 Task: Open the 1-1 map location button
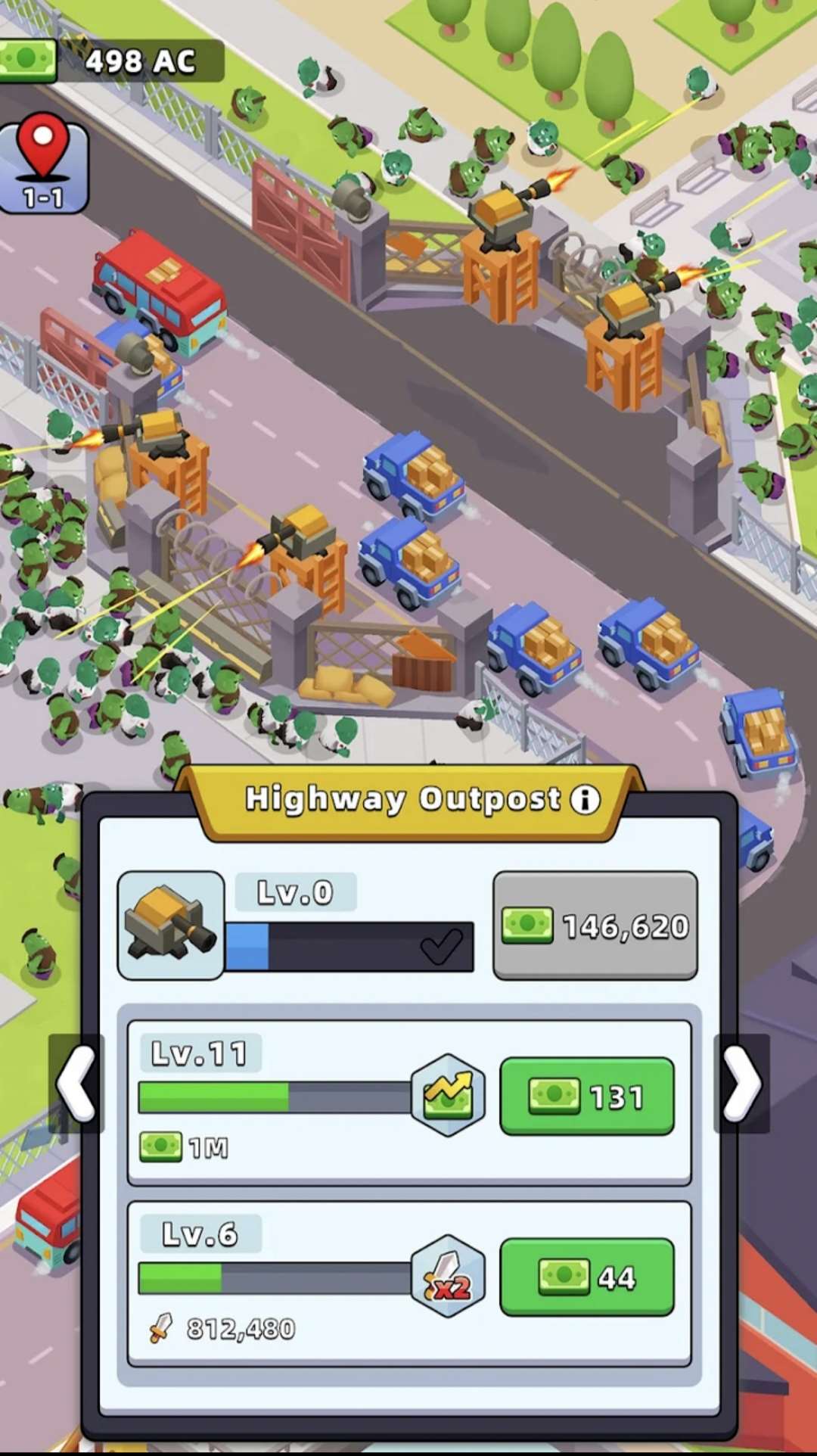43,163
